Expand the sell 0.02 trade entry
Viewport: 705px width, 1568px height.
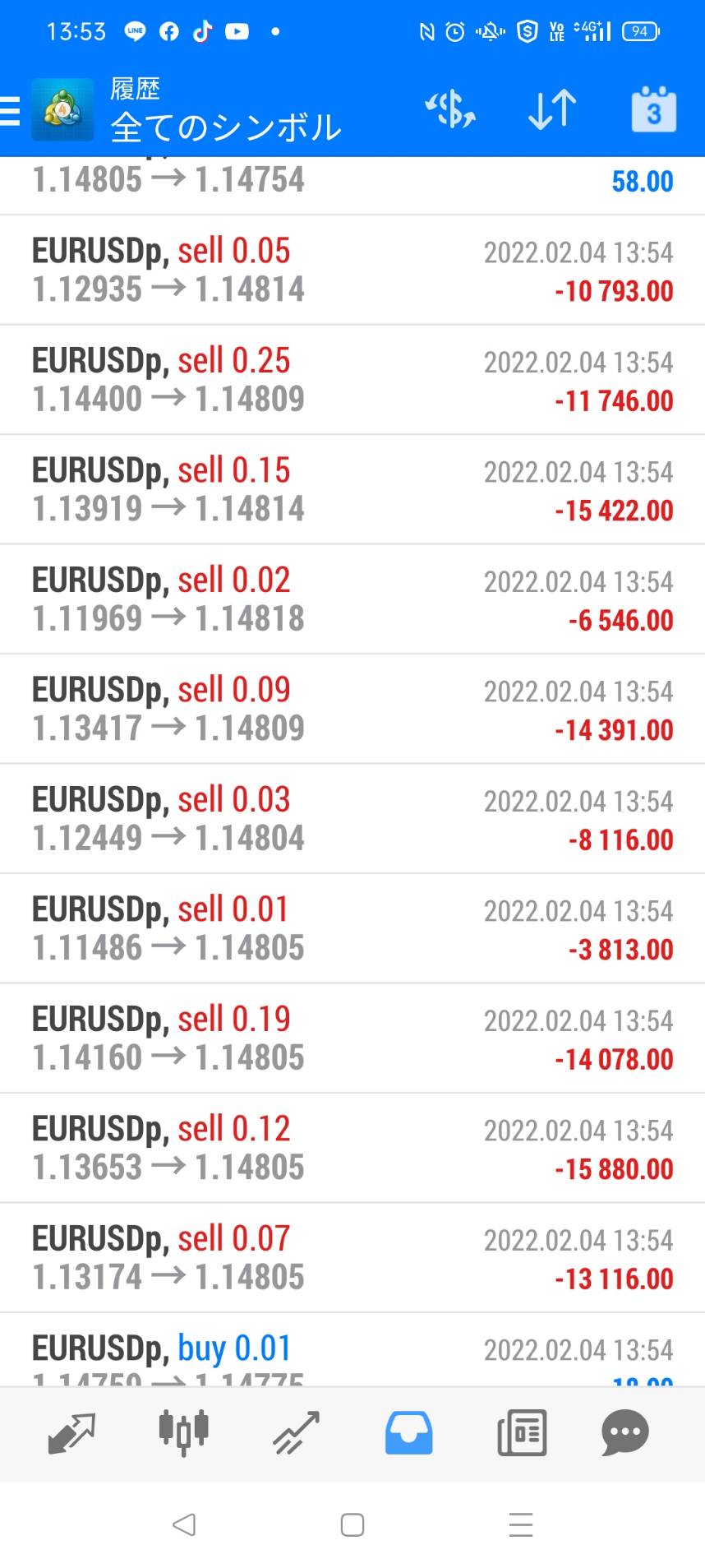pyautogui.click(x=352, y=599)
